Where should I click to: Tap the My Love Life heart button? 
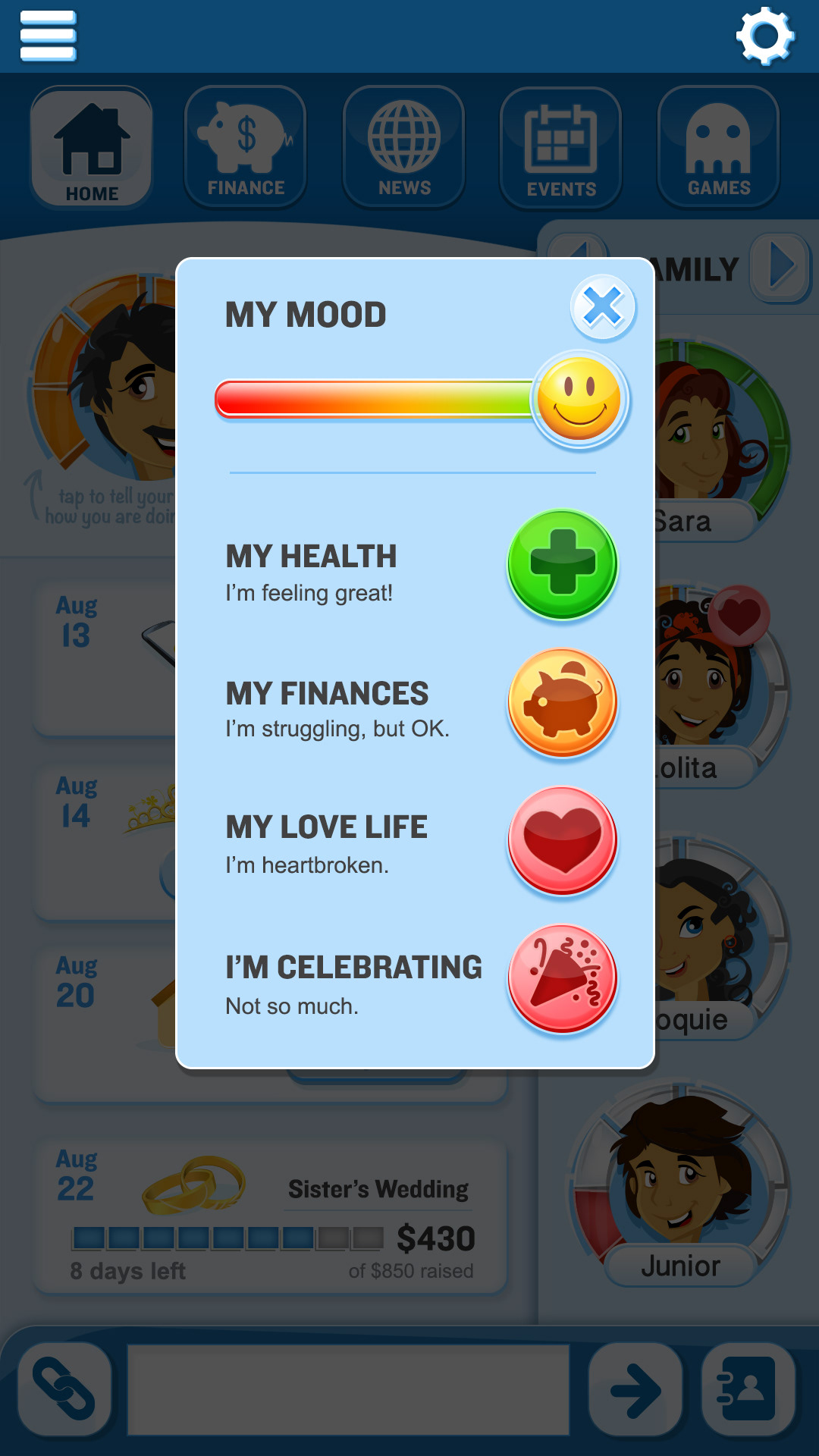point(563,839)
